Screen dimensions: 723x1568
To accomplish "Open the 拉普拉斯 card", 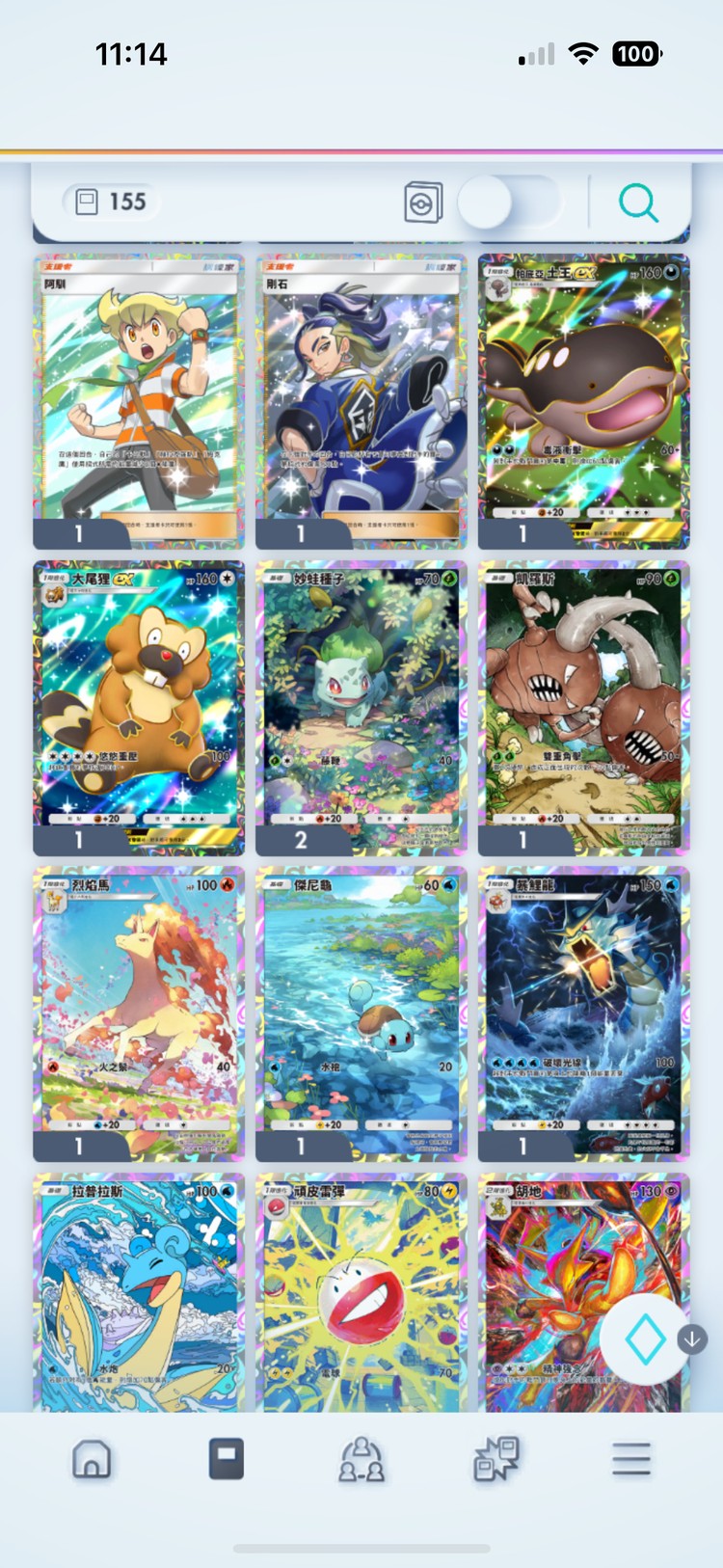I will pos(139,1292).
